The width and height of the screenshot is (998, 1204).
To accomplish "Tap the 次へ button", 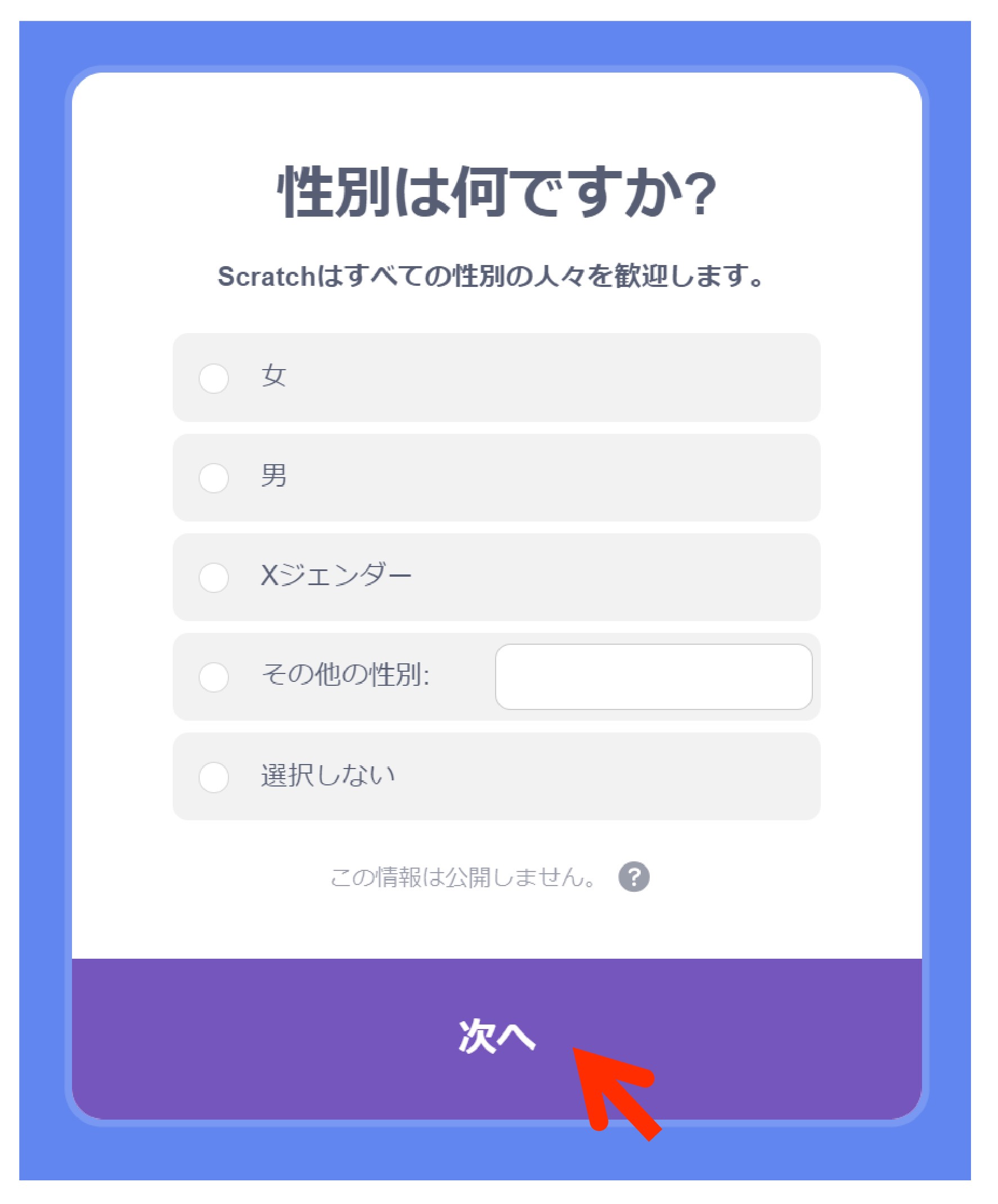I will click(x=496, y=1036).
